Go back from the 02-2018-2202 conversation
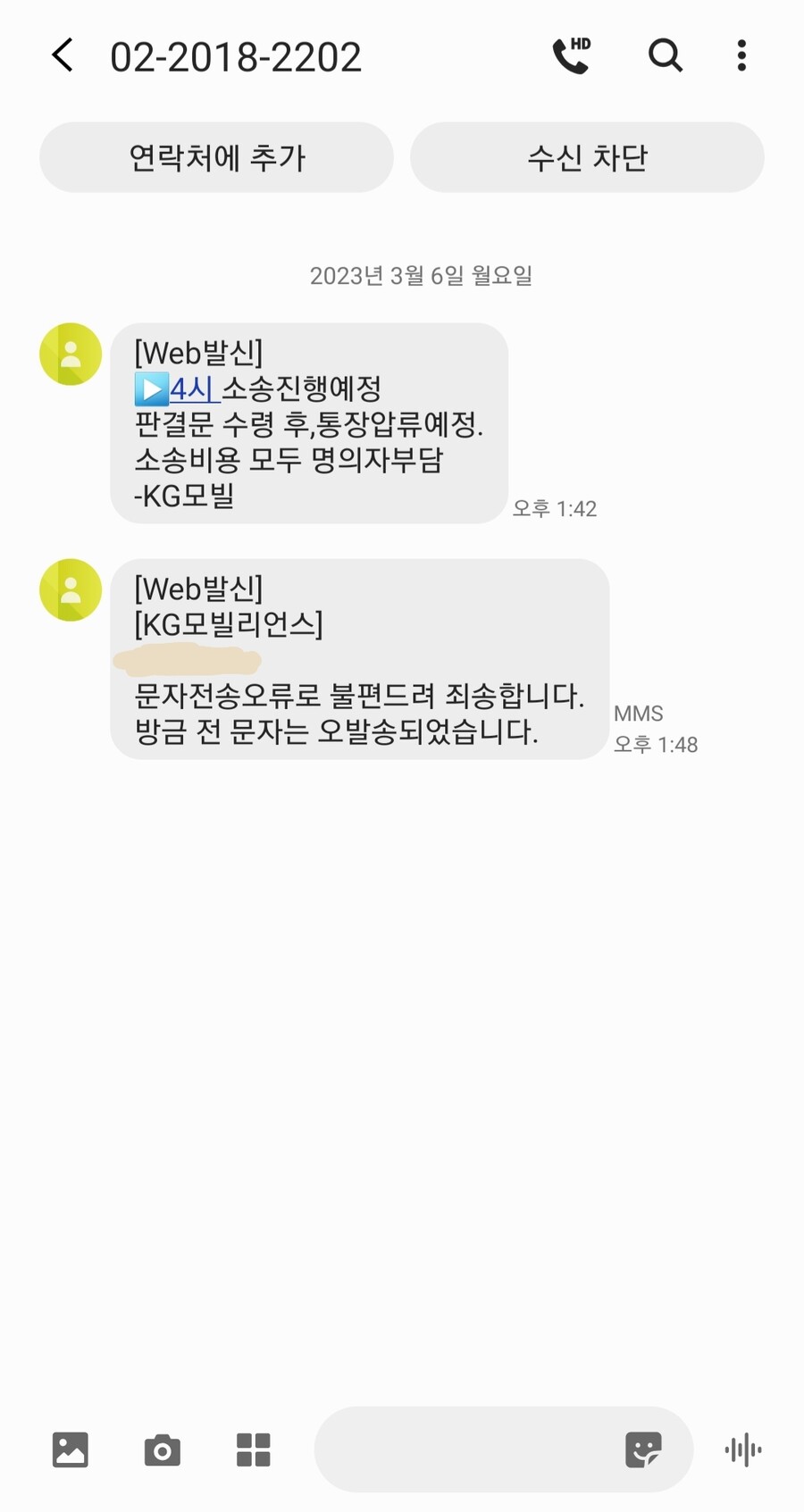Image resolution: width=804 pixels, height=1512 pixels. click(x=63, y=56)
